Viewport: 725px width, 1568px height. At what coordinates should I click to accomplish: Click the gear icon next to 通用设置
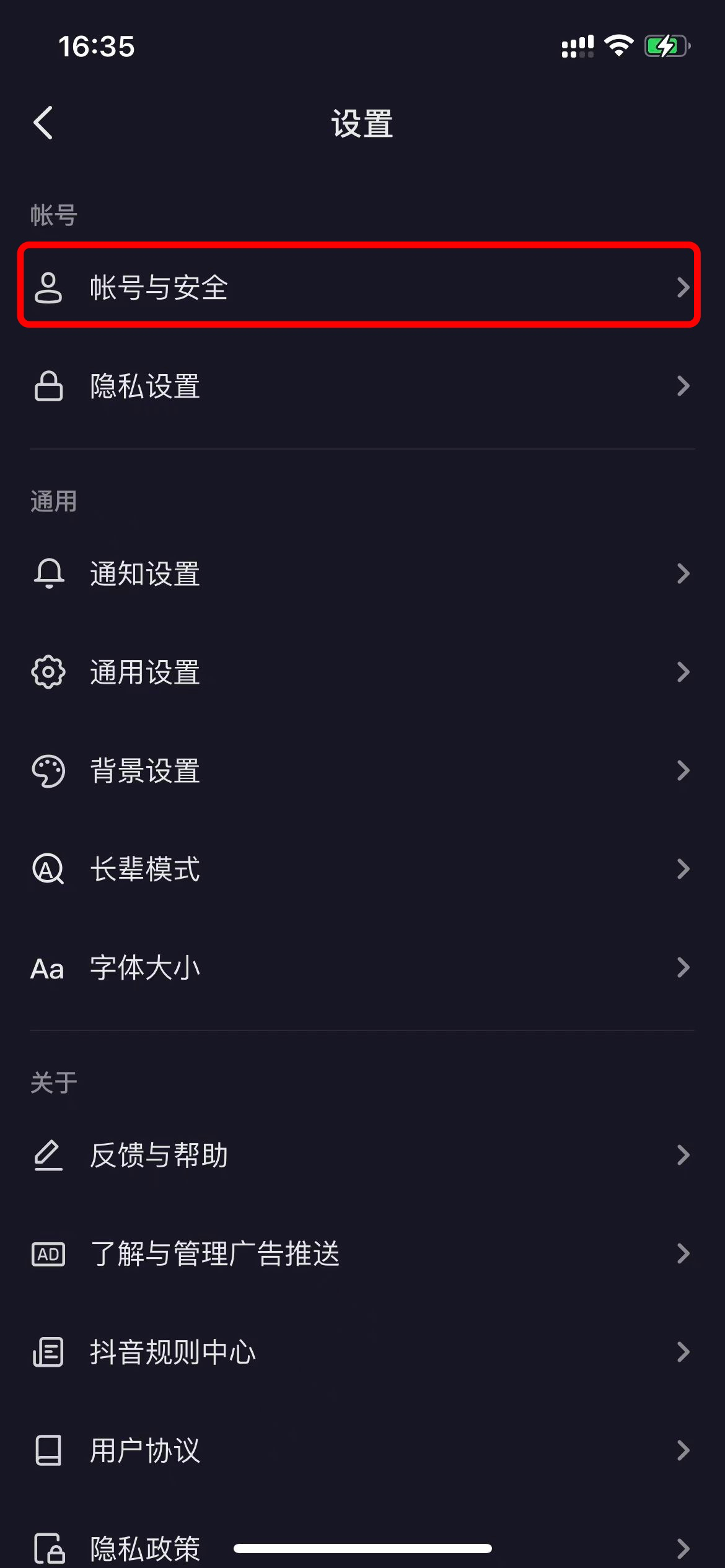[x=50, y=672]
